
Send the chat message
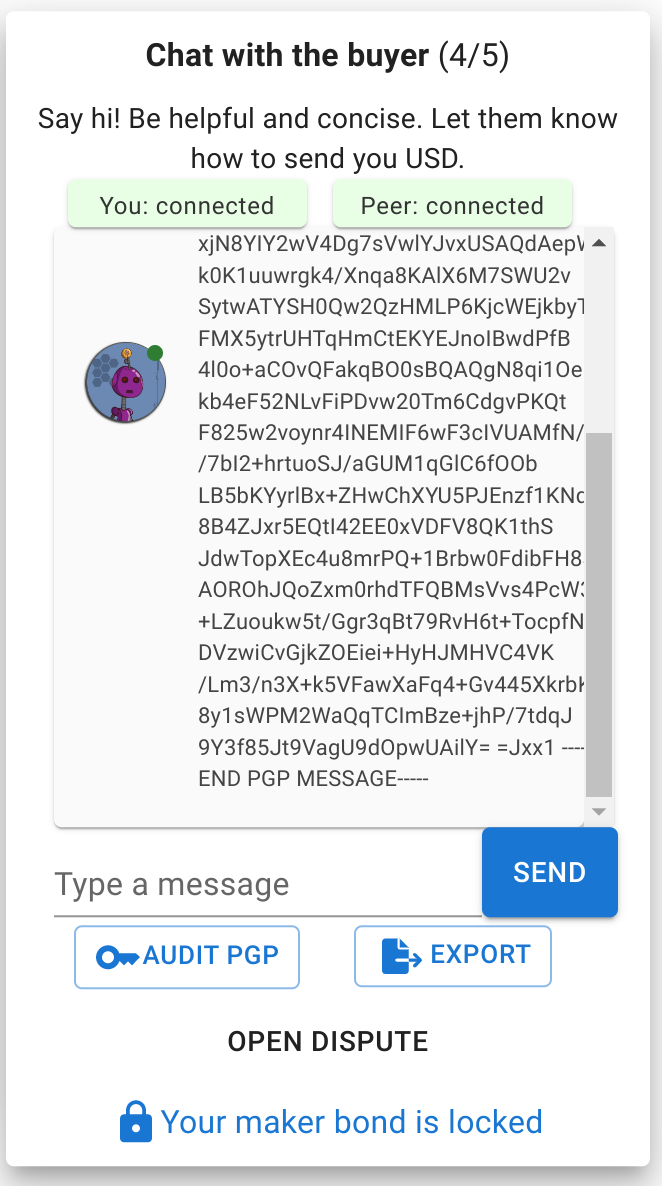[549, 872]
